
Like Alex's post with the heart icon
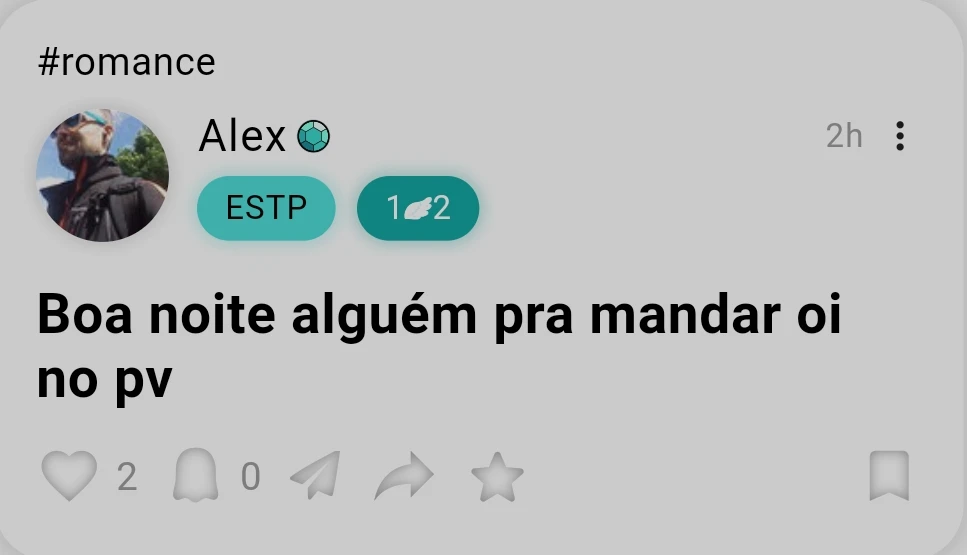pyautogui.click(x=69, y=476)
